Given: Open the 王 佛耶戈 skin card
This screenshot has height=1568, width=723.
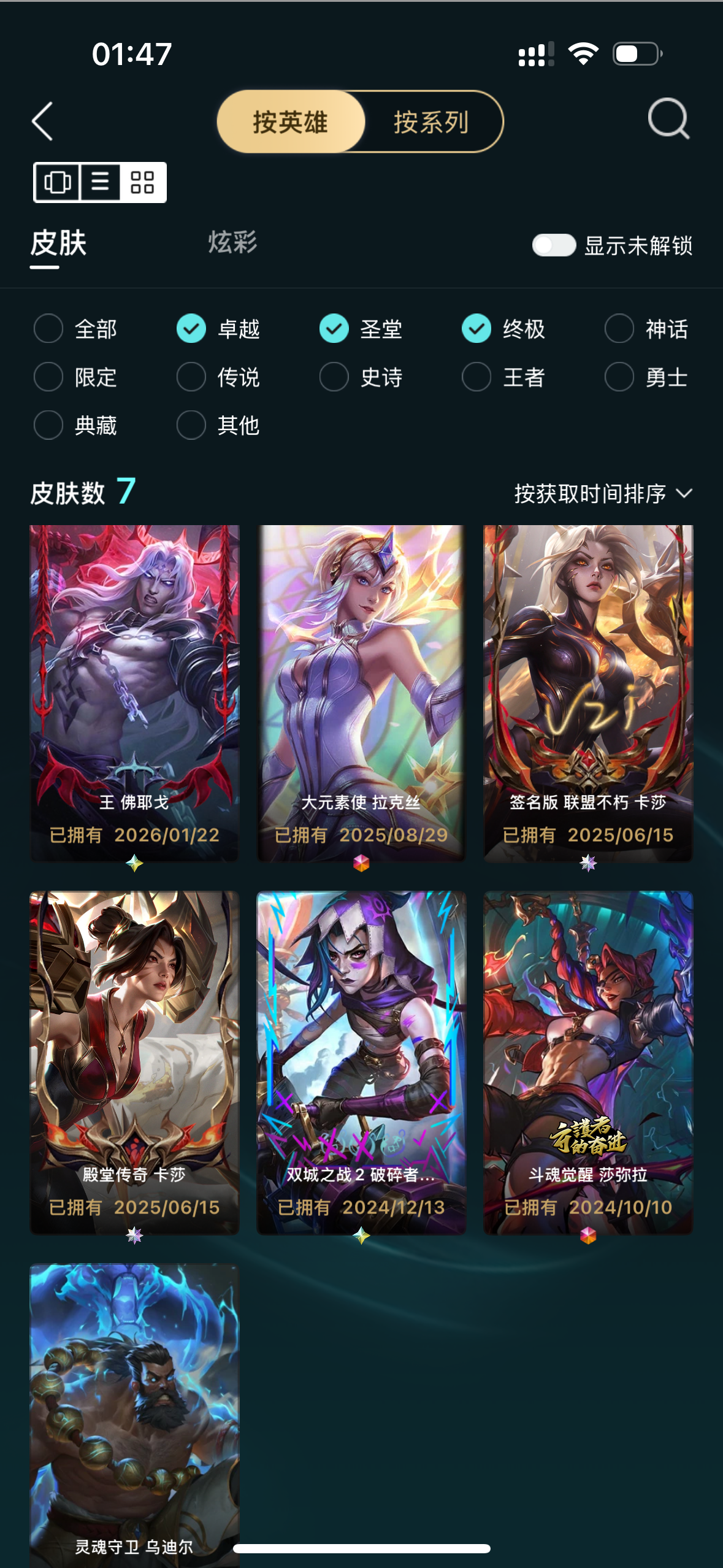Looking at the screenshot, I should [134, 693].
